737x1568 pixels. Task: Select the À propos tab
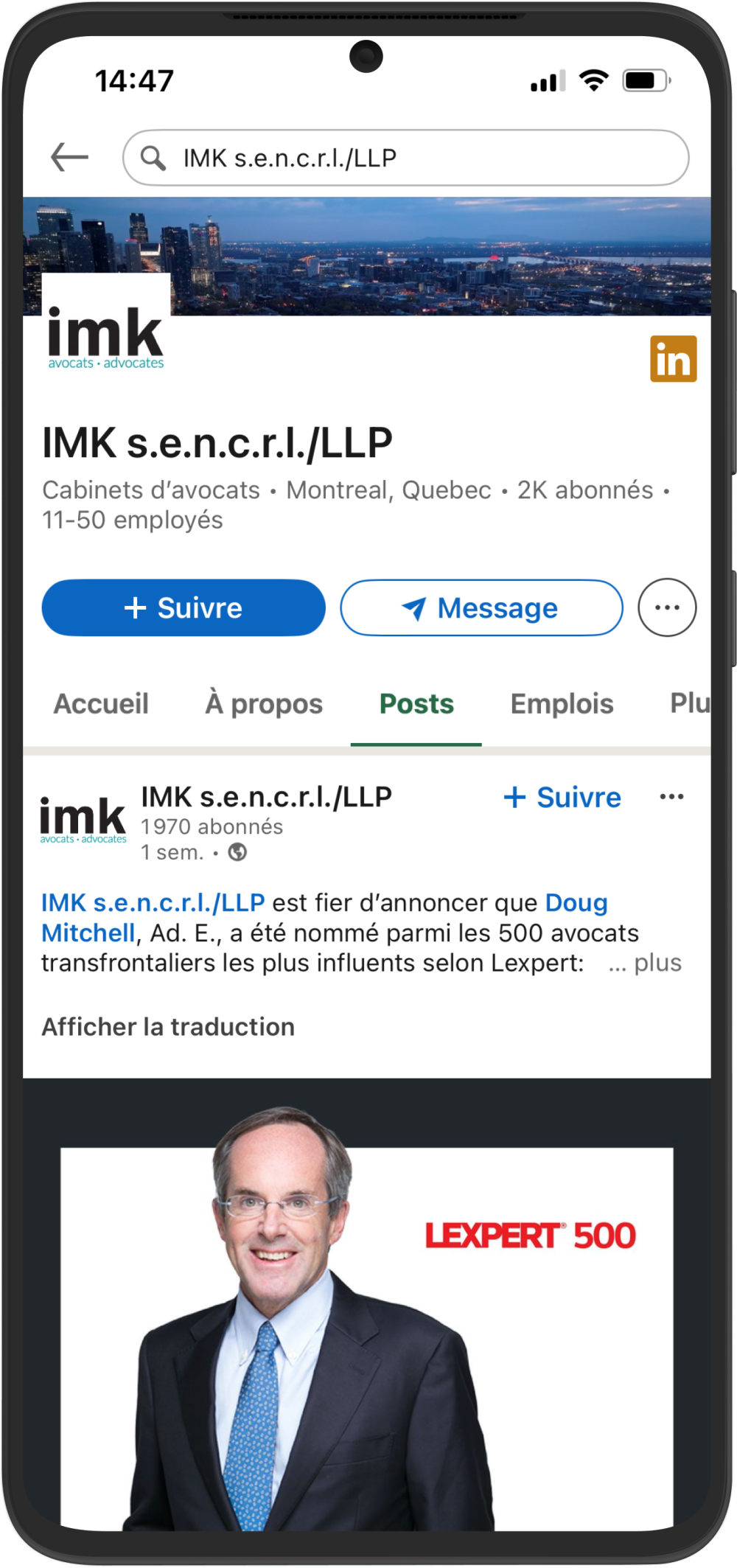(x=263, y=704)
